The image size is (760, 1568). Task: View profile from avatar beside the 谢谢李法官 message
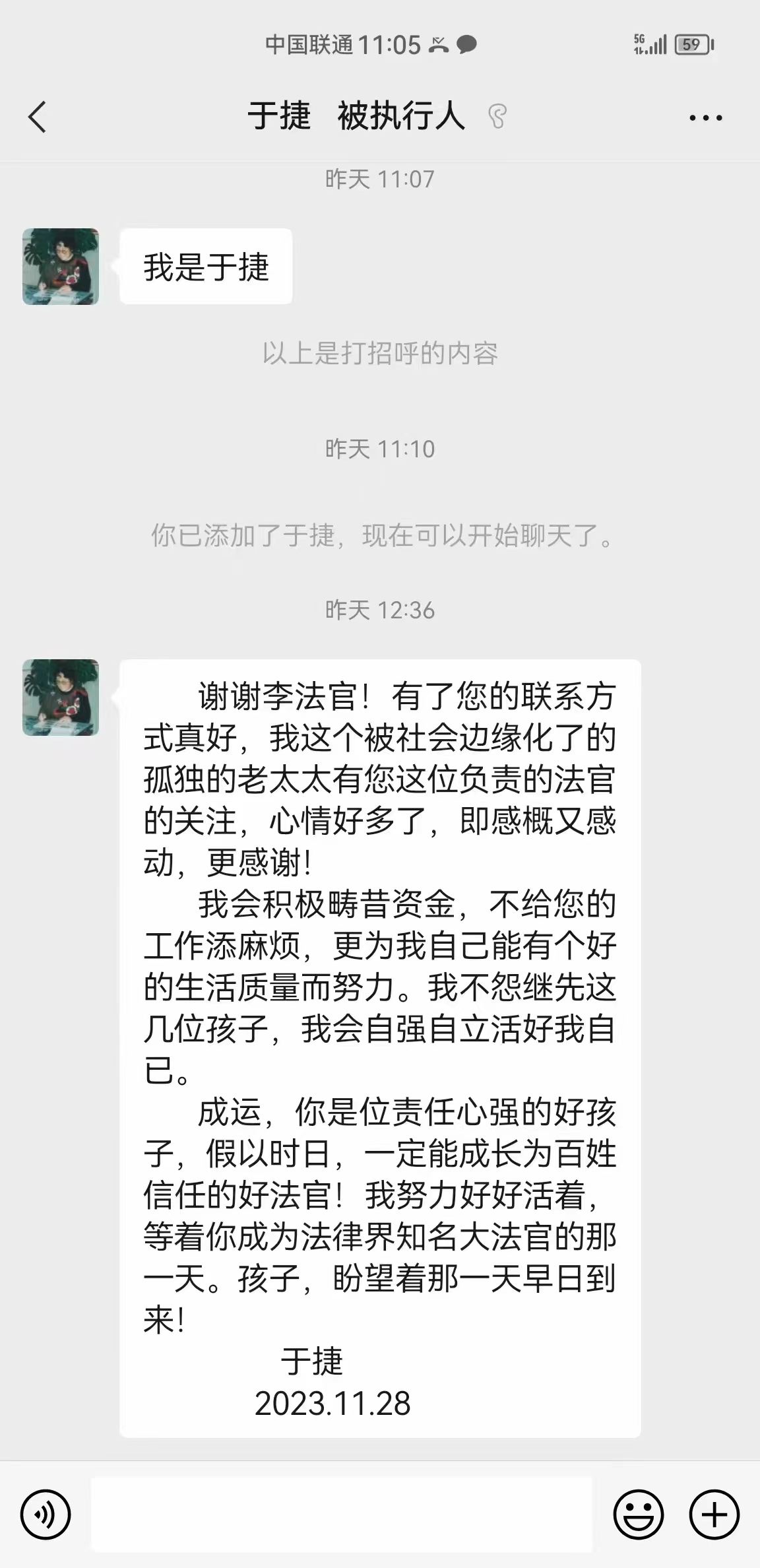(x=61, y=698)
